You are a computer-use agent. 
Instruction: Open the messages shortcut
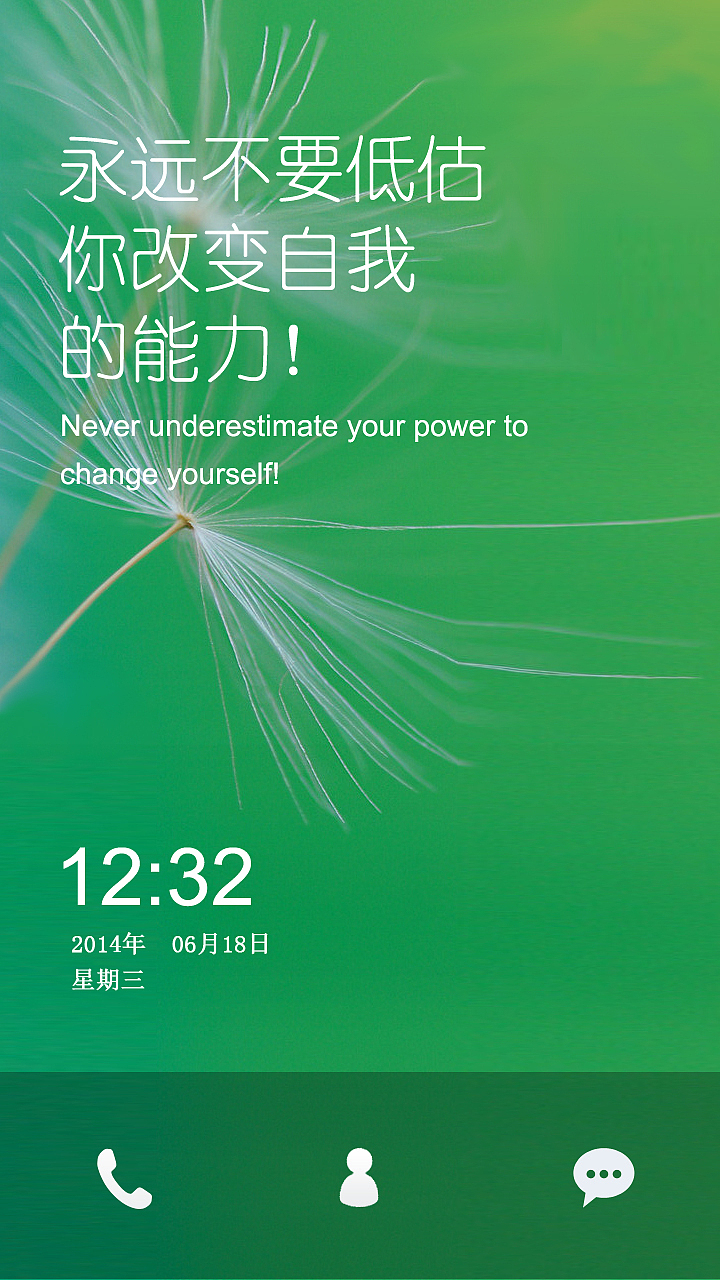tap(603, 1177)
